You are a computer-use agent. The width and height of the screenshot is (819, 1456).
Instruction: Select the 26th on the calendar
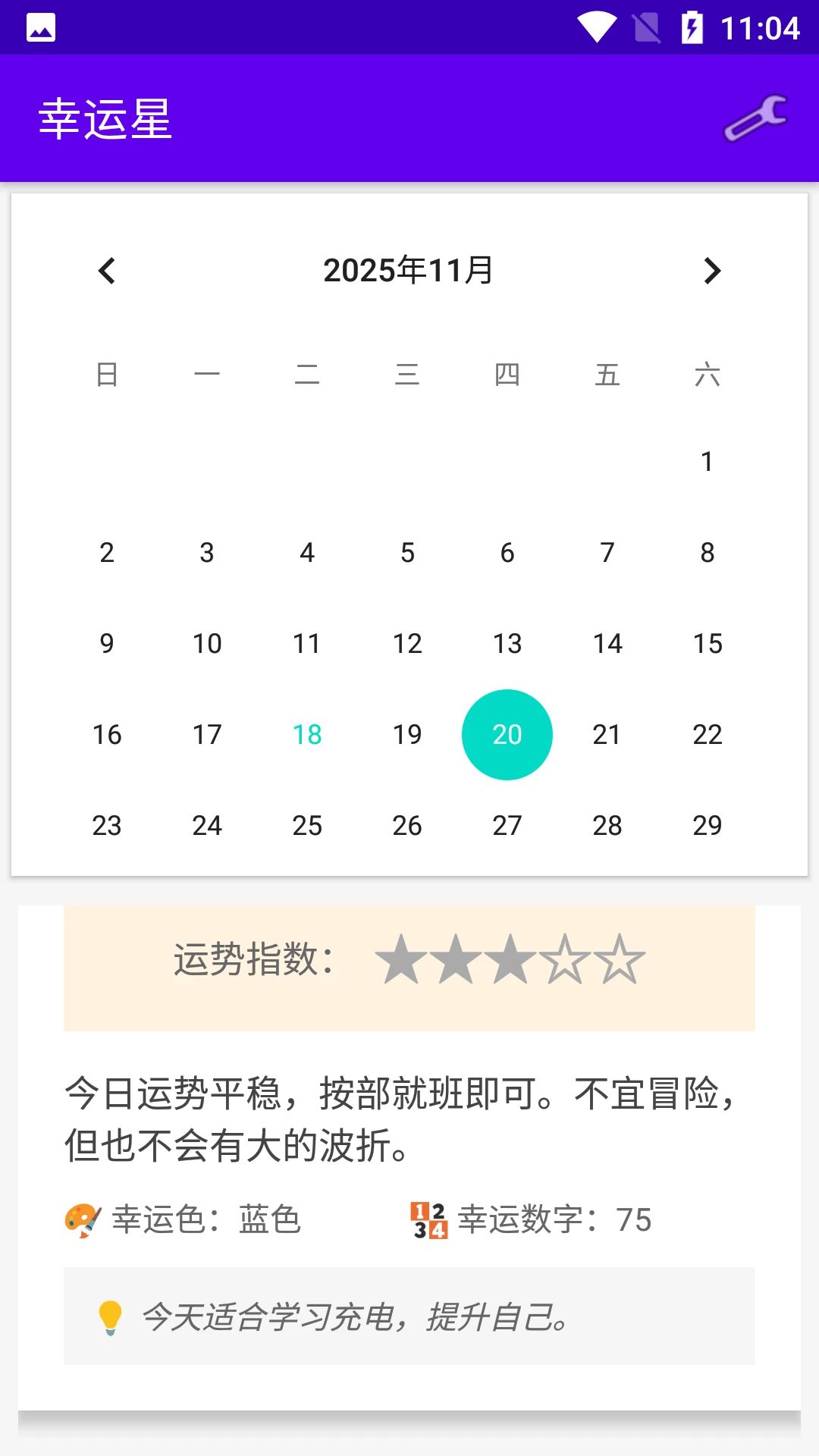pos(407,826)
